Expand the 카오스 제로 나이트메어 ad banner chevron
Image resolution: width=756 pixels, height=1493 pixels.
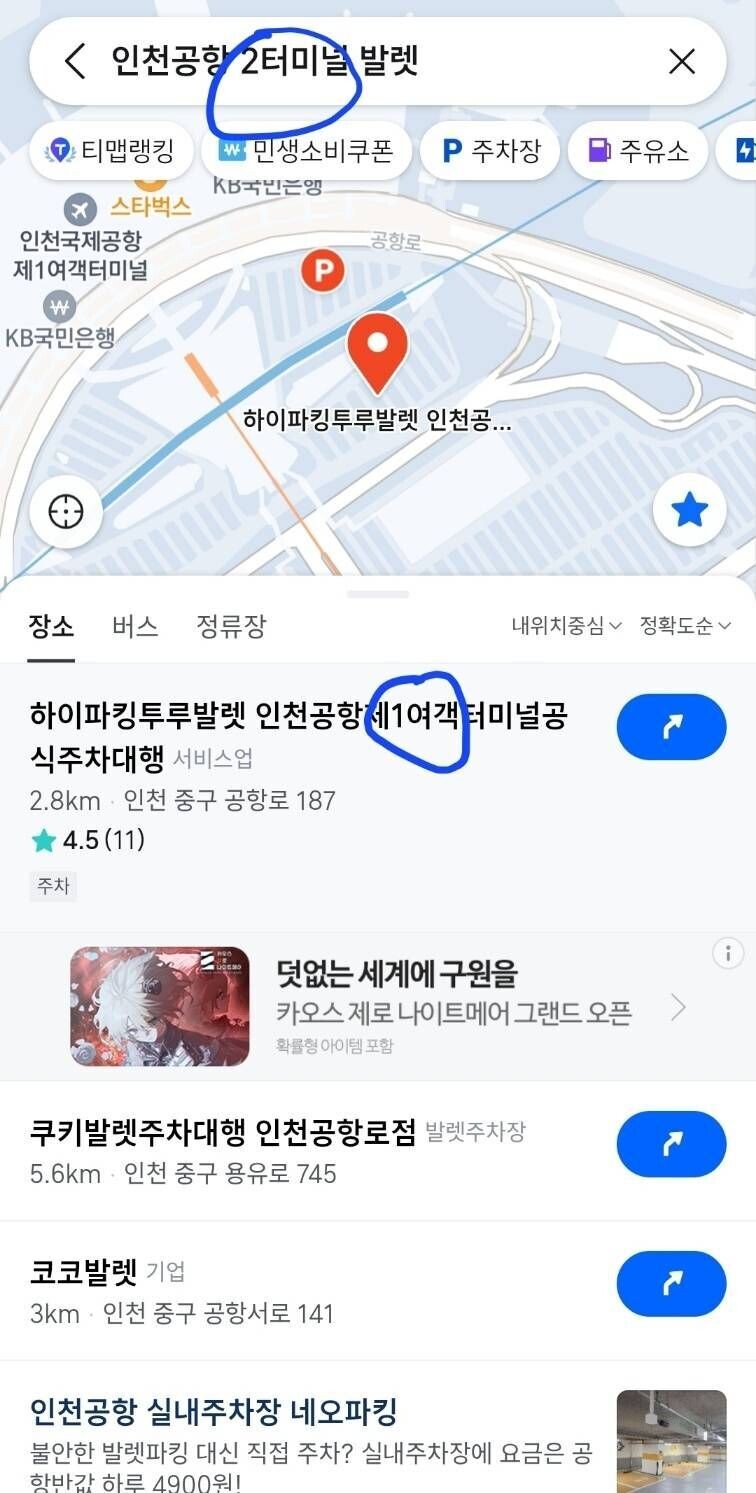tap(681, 1006)
